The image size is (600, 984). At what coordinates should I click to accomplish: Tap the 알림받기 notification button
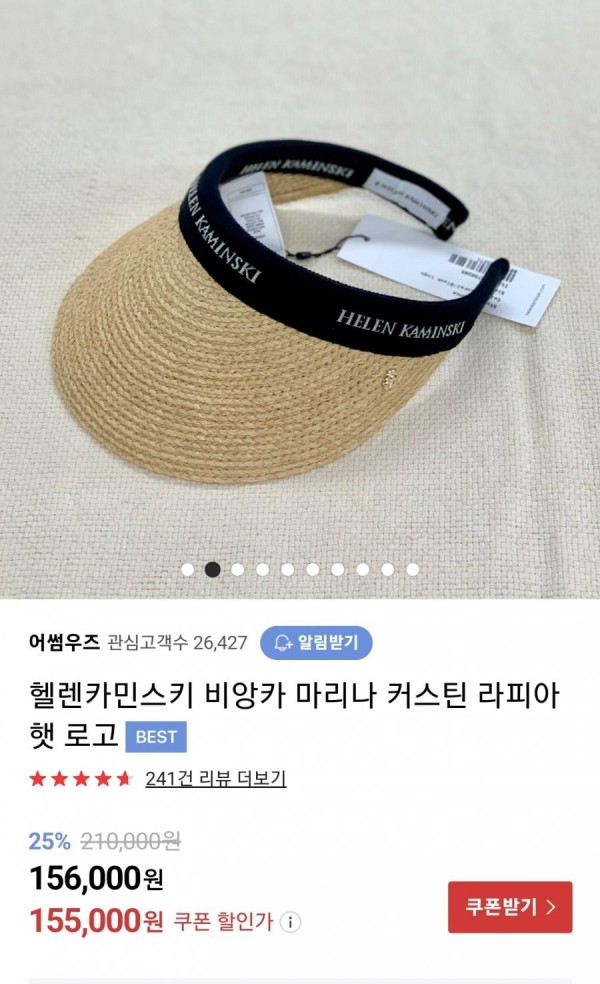tap(316, 642)
